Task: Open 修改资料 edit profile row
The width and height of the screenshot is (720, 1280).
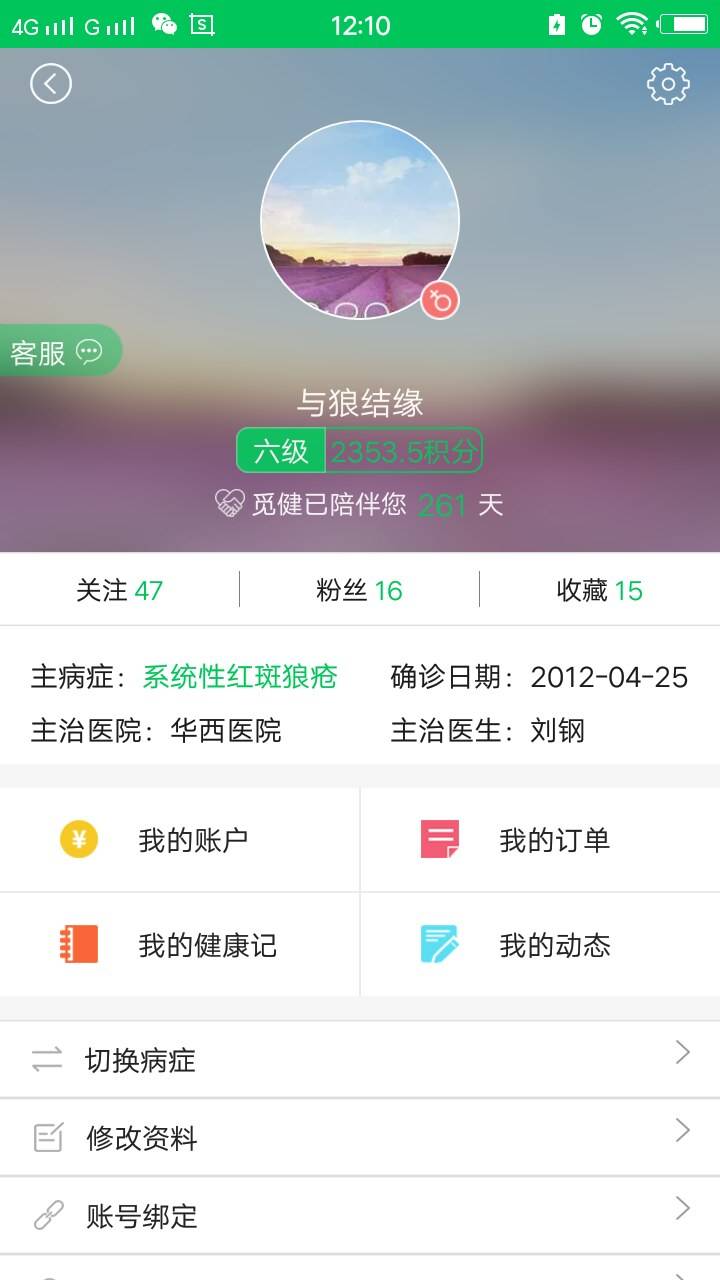Action: pyautogui.click(x=360, y=1137)
